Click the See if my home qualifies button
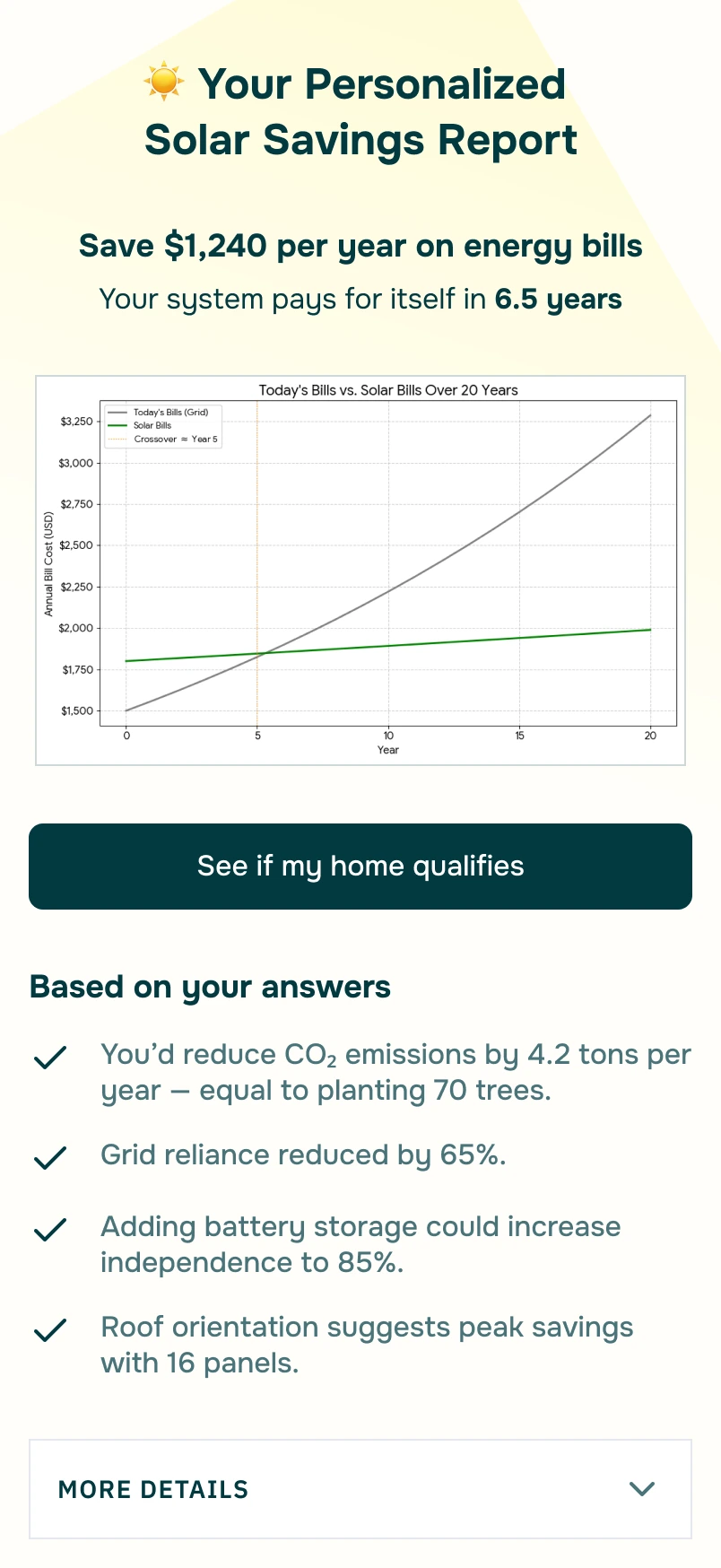 (360, 866)
